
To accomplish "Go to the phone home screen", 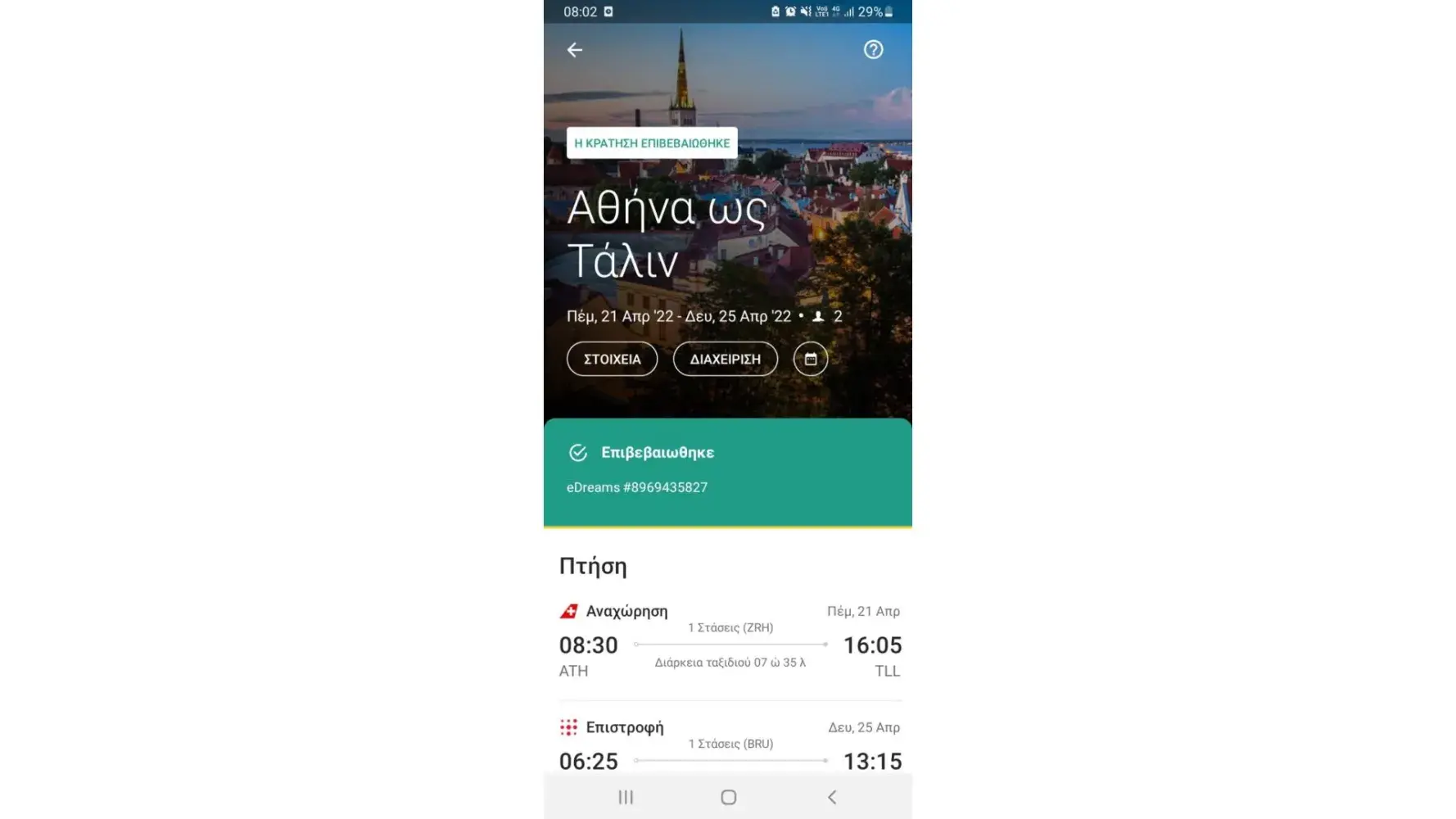I will [x=728, y=797].
